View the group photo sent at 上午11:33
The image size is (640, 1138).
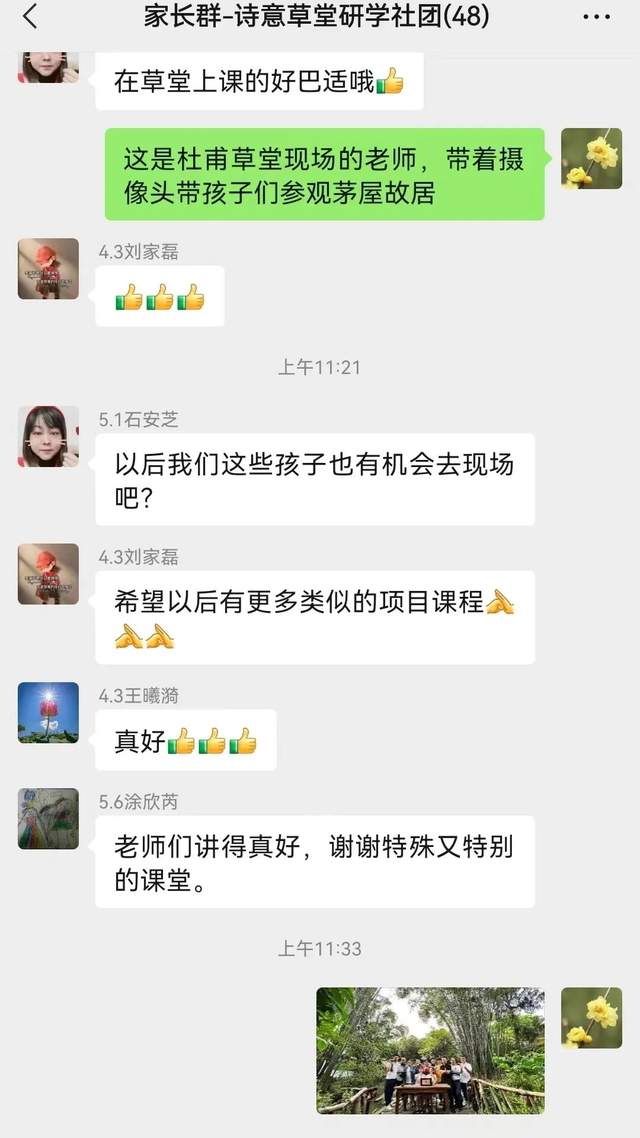click(x=431, y=1050)
